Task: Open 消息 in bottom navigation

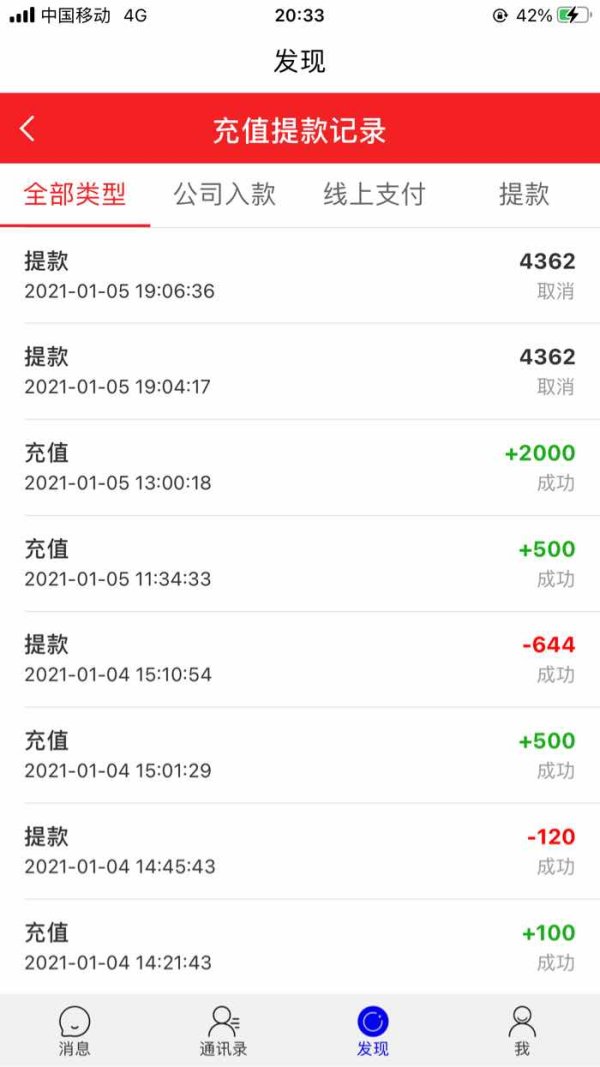Action: (74, 1030)
